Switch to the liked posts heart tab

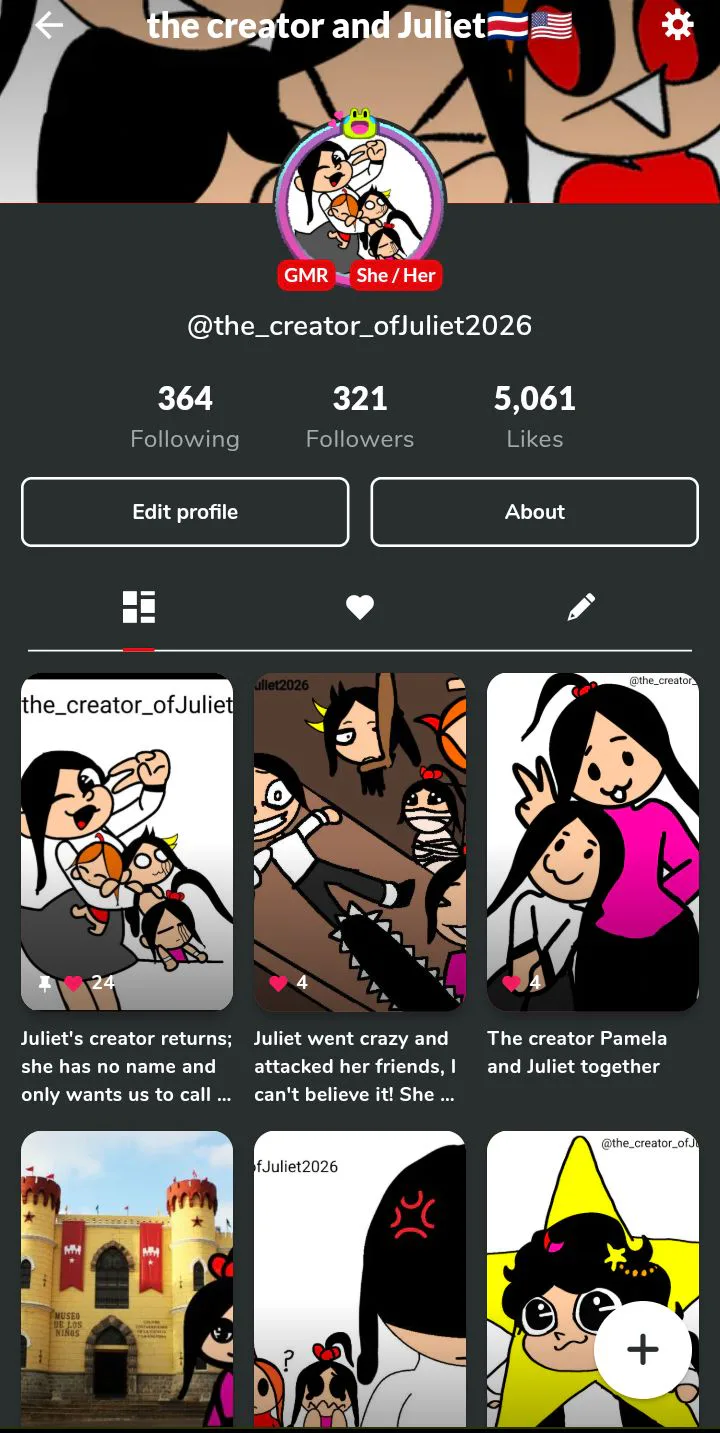click(x=360, y=607)
